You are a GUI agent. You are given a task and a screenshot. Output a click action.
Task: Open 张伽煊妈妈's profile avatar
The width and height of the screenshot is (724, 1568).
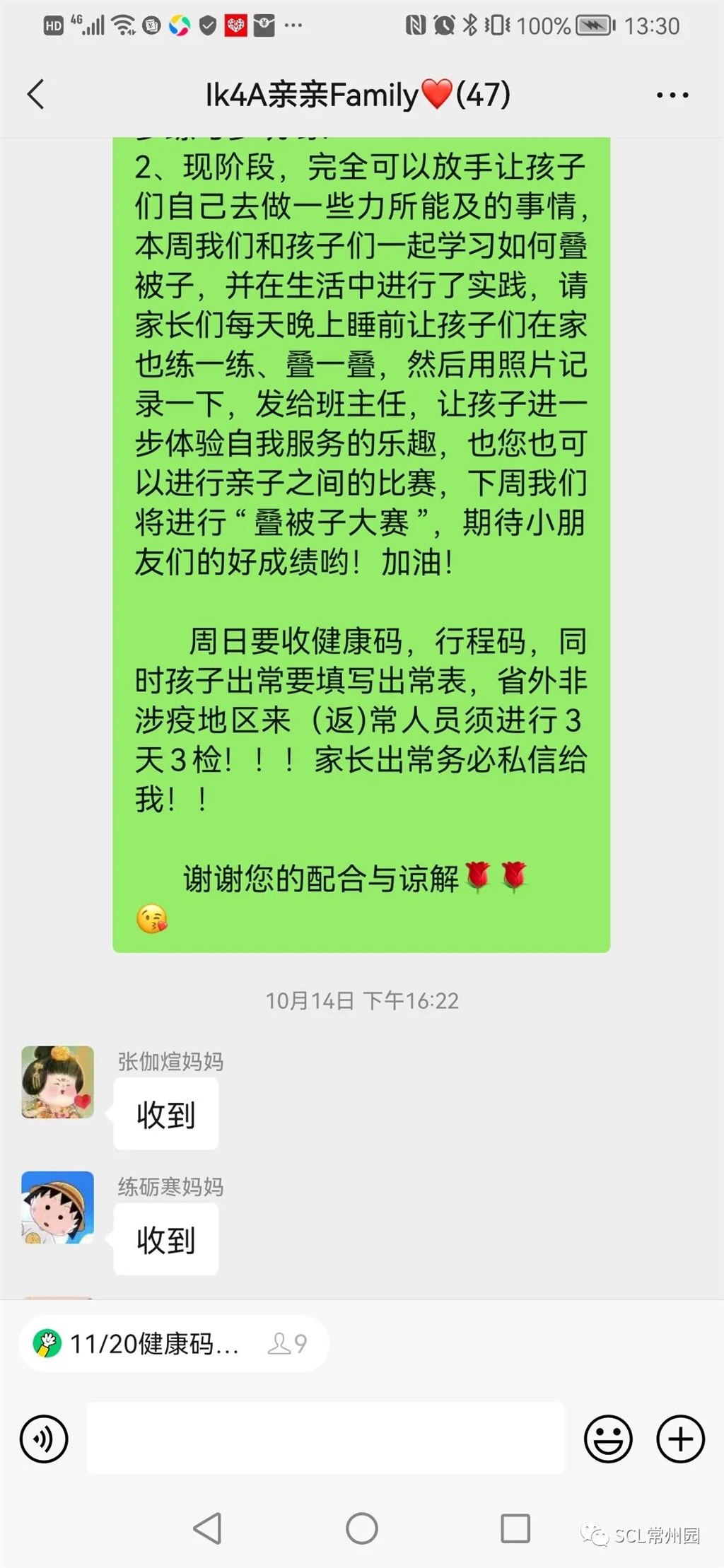[x=58, y=1082]
